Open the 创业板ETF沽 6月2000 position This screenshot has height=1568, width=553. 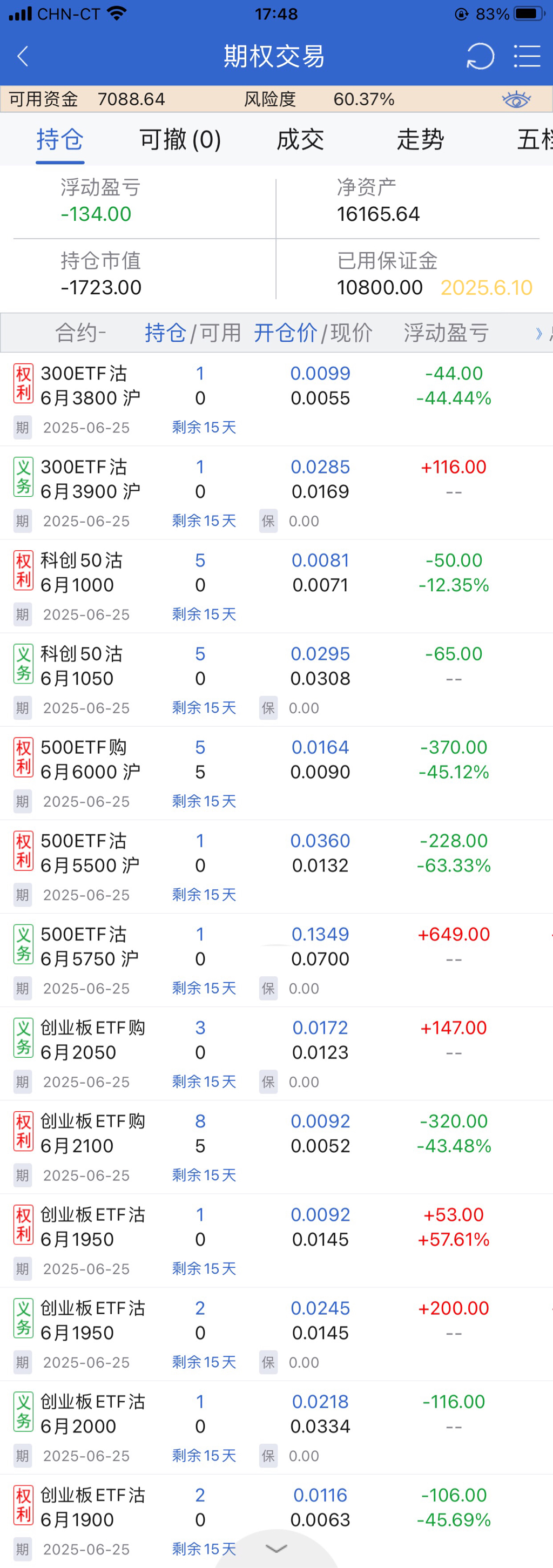92,1414
